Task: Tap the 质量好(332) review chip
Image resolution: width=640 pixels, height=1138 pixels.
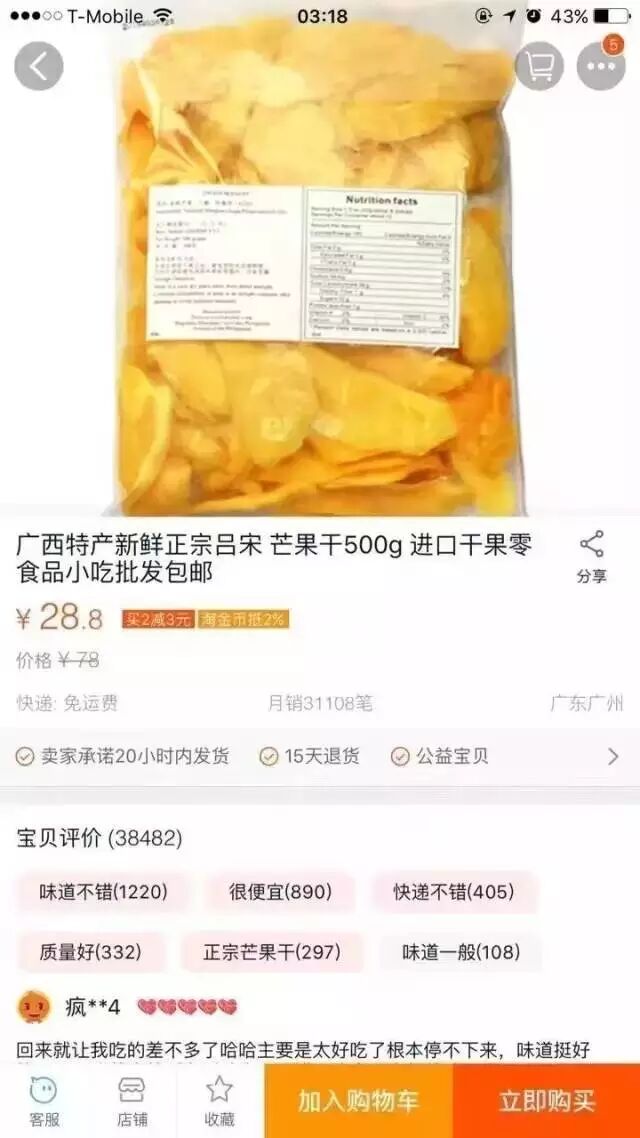Action: pyautogui.click(x=90, y=952)
